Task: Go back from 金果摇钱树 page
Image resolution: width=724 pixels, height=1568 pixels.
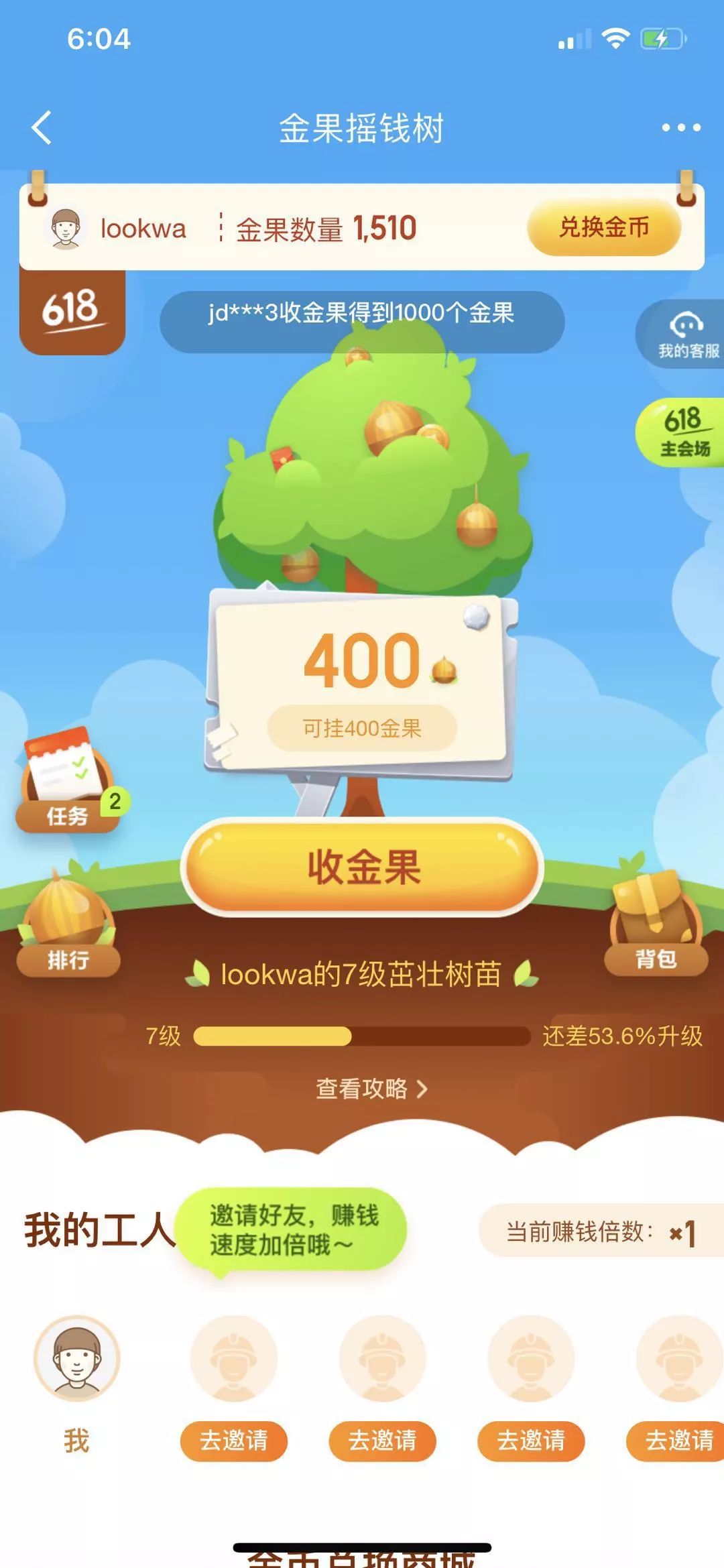Action: [42, 127]
